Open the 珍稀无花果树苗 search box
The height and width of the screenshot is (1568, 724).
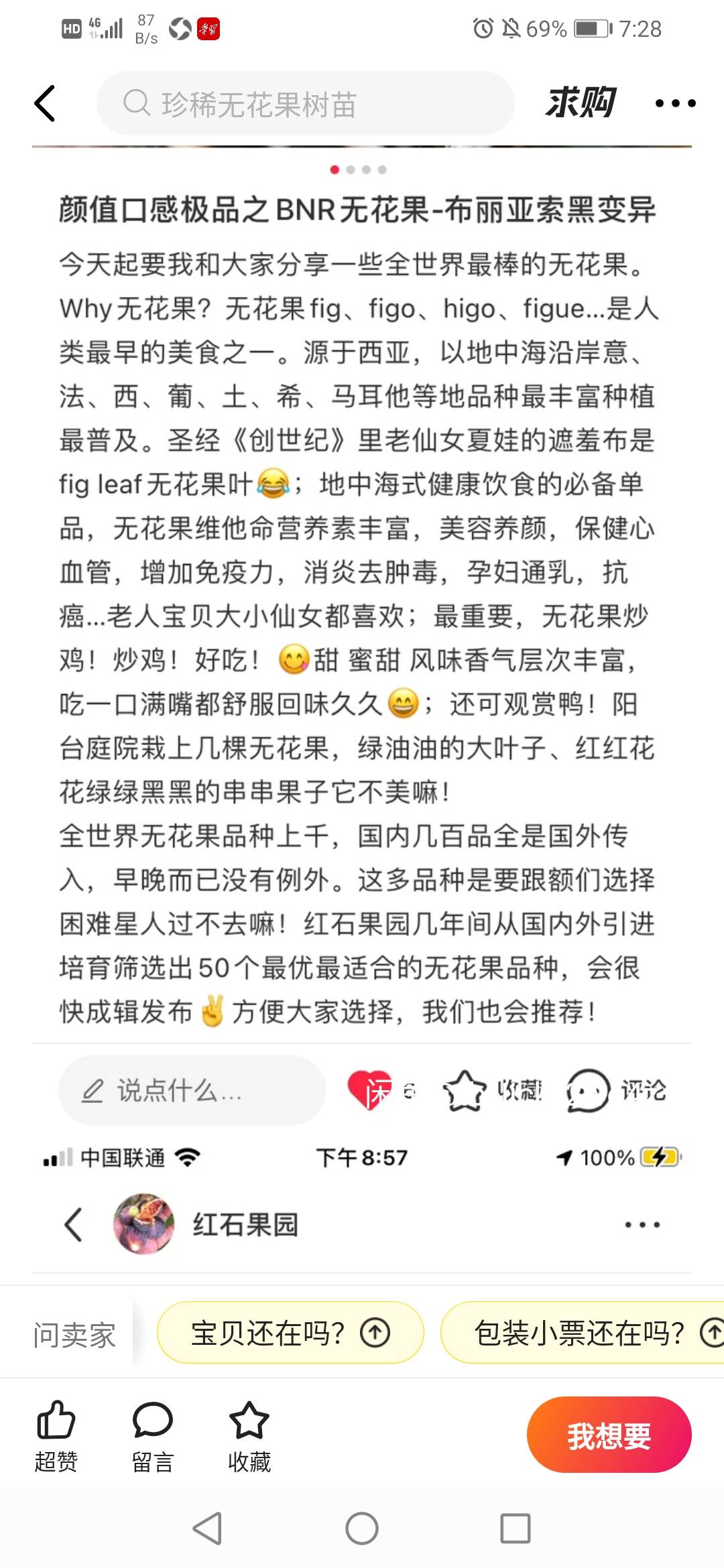pyautogui.click(x=306, y=104)
